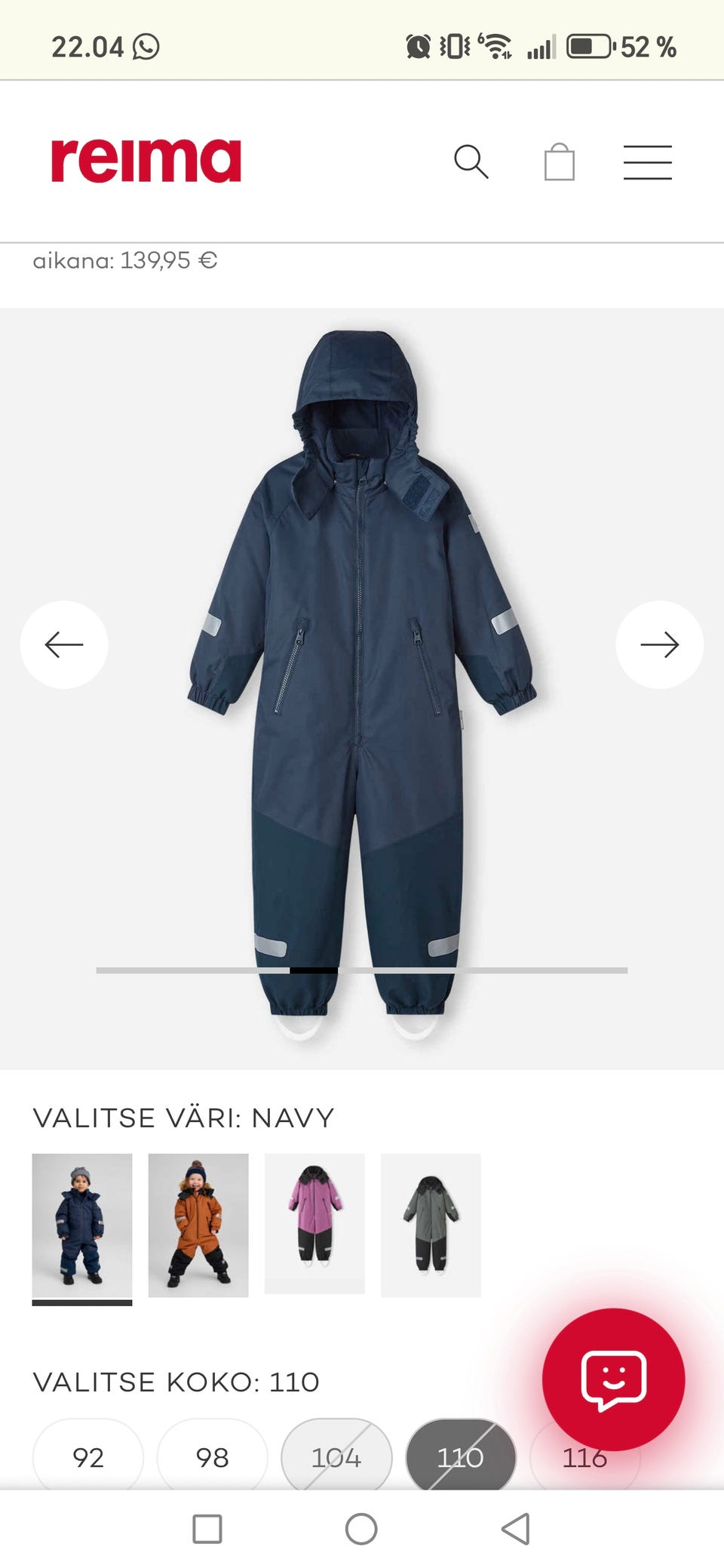
Task: Open the hamburger menu
Action: (647, 162)
